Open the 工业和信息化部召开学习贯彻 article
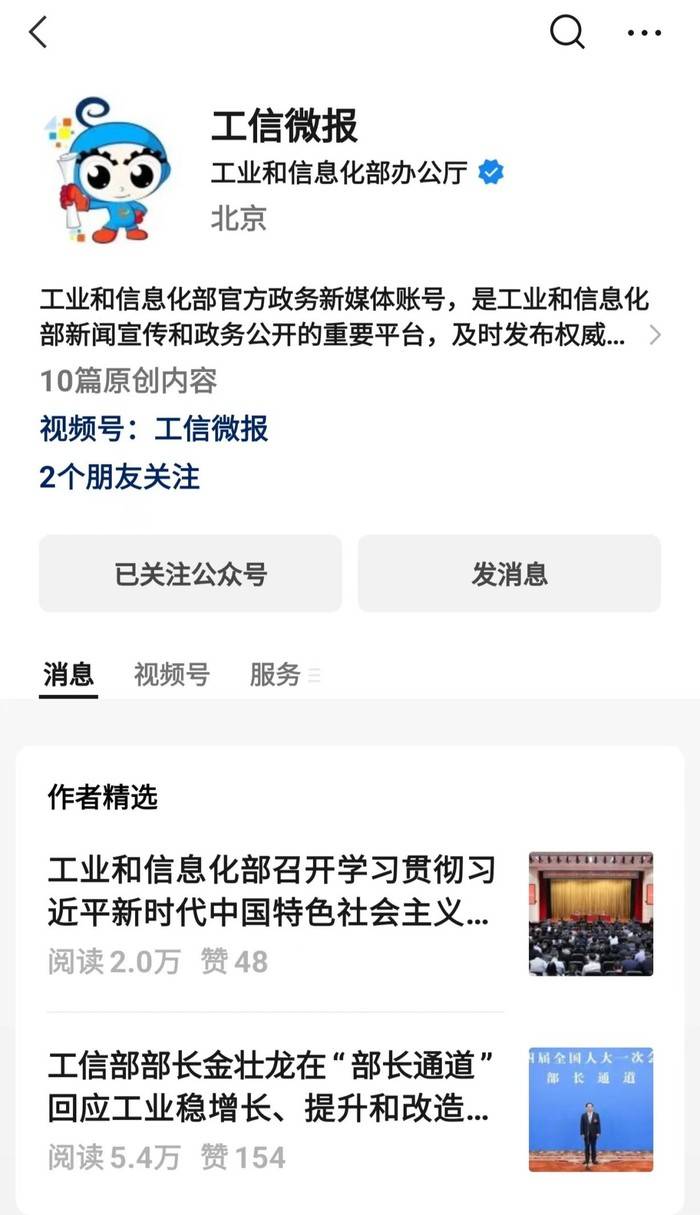Viewport: 700px width, 1215px height. coord(272,890)
